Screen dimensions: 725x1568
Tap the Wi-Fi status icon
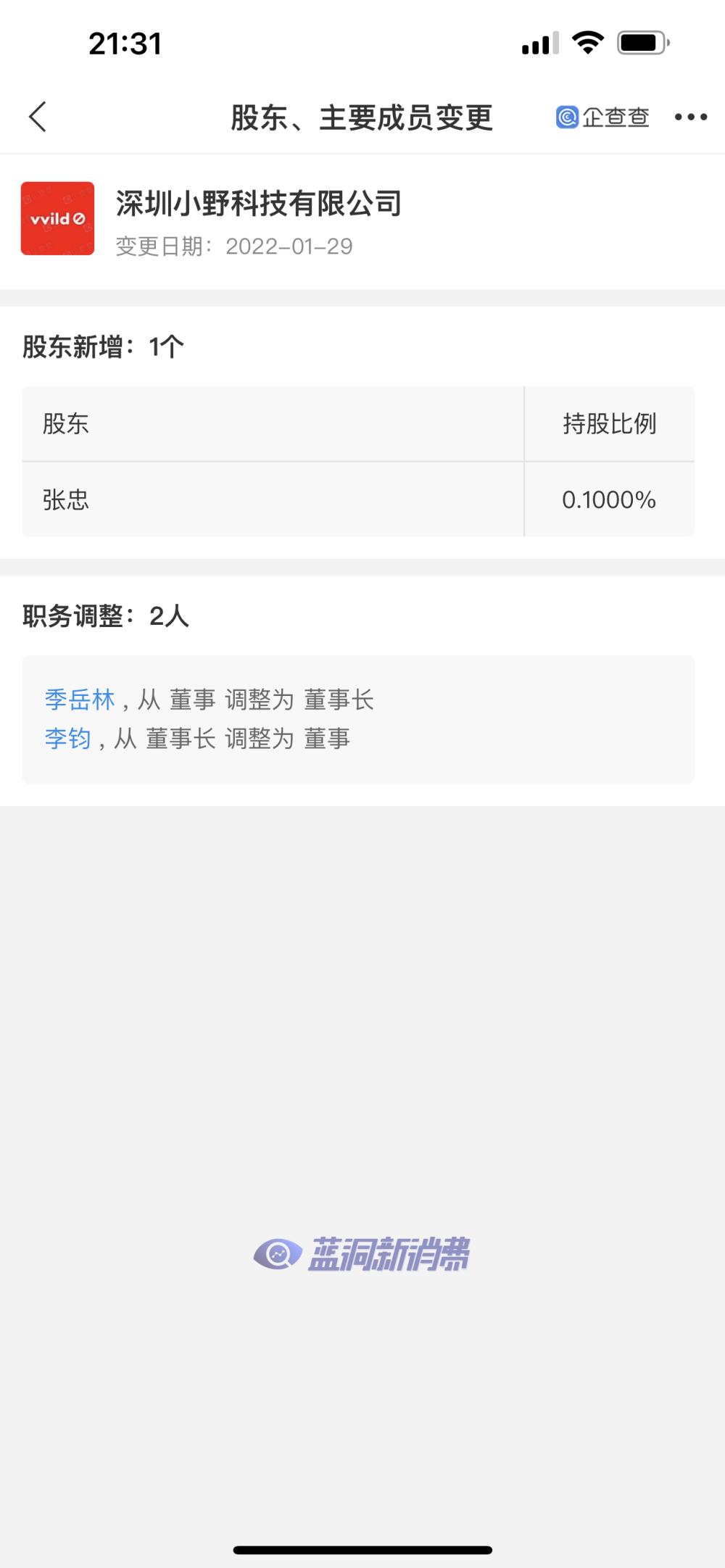tap(589, 42)
